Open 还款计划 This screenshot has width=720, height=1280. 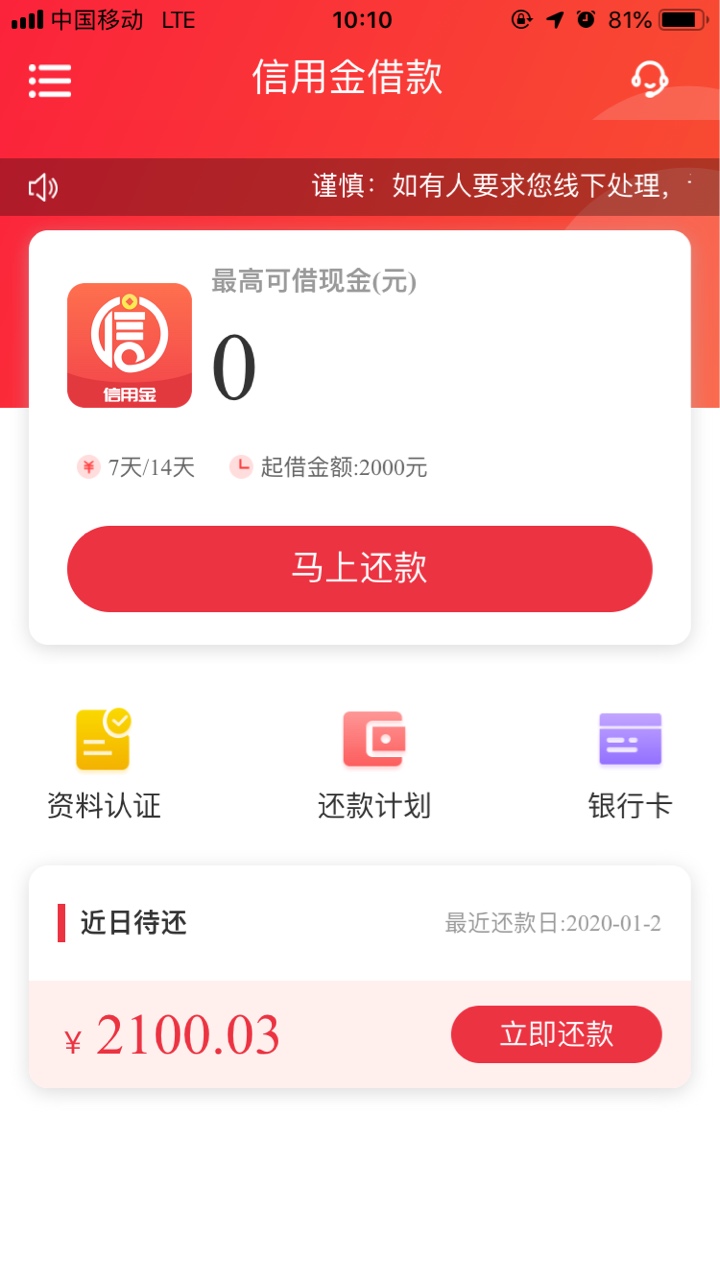coord(374,766)
